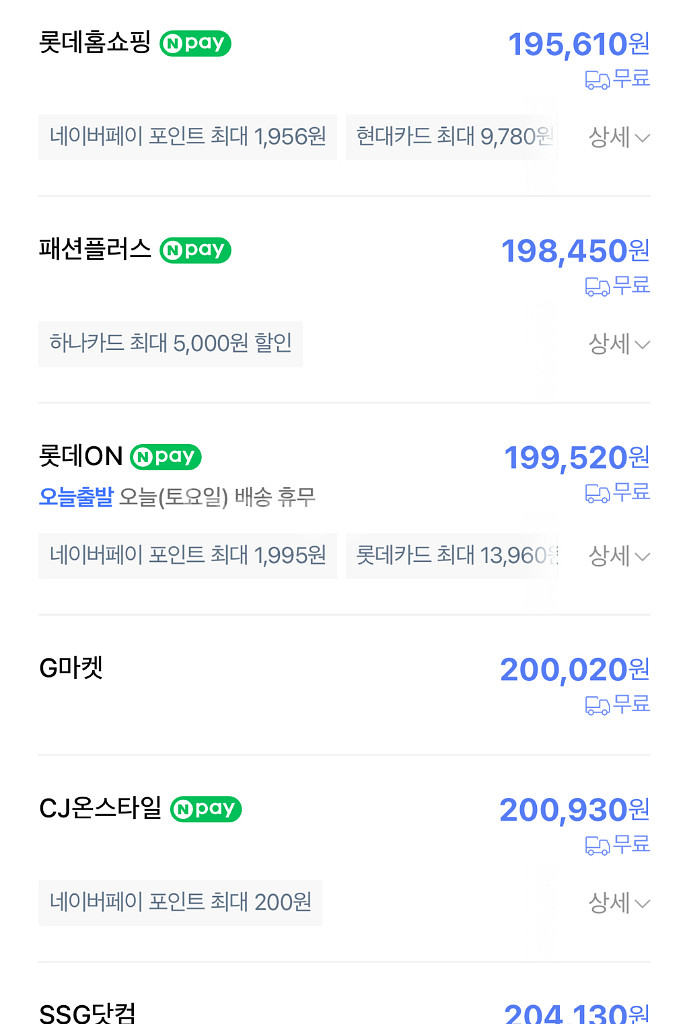Open the CJ온스타일 seller offer
Image resolution: width=689 pixels, height=1024 pixels.
tap(100, 808)
